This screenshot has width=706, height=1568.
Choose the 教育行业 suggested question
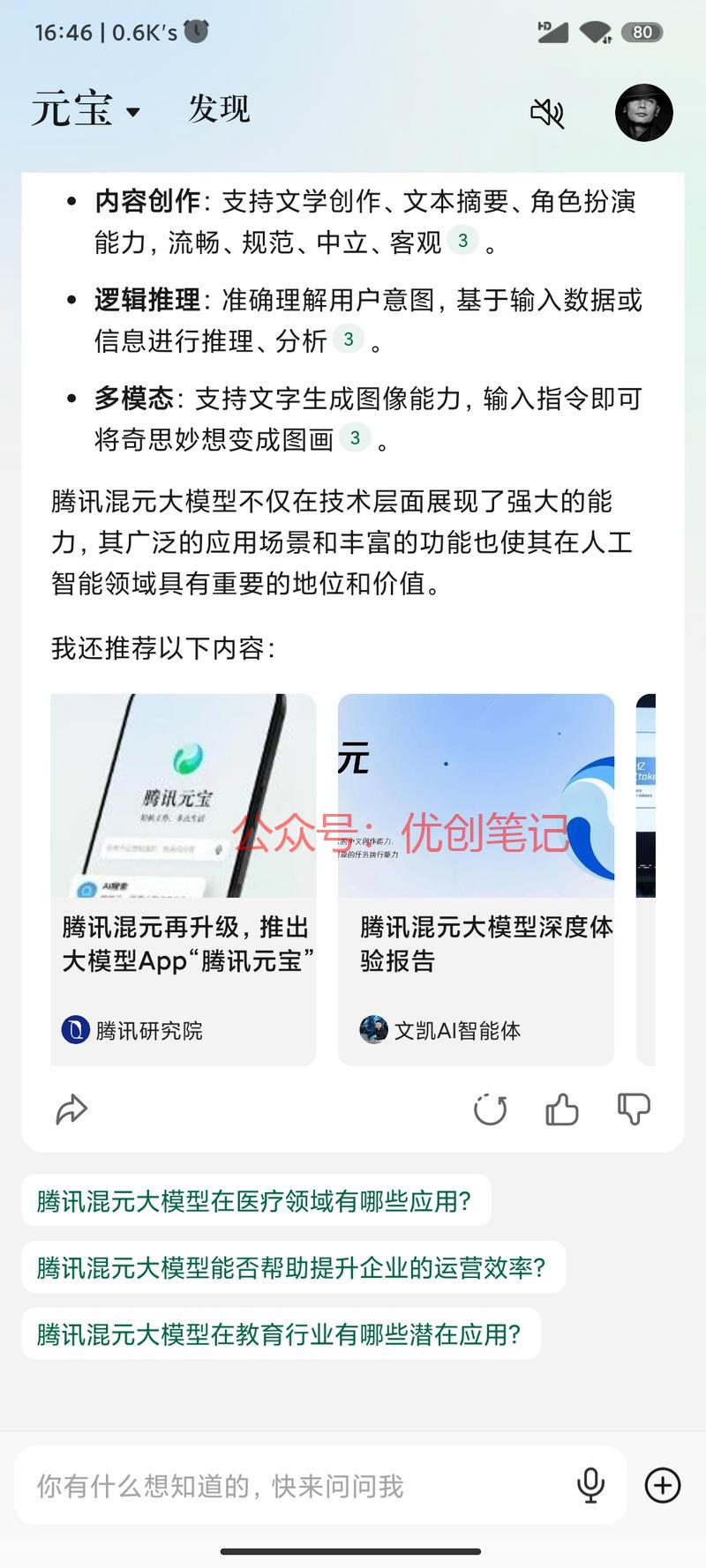(x=280, y=1334)
